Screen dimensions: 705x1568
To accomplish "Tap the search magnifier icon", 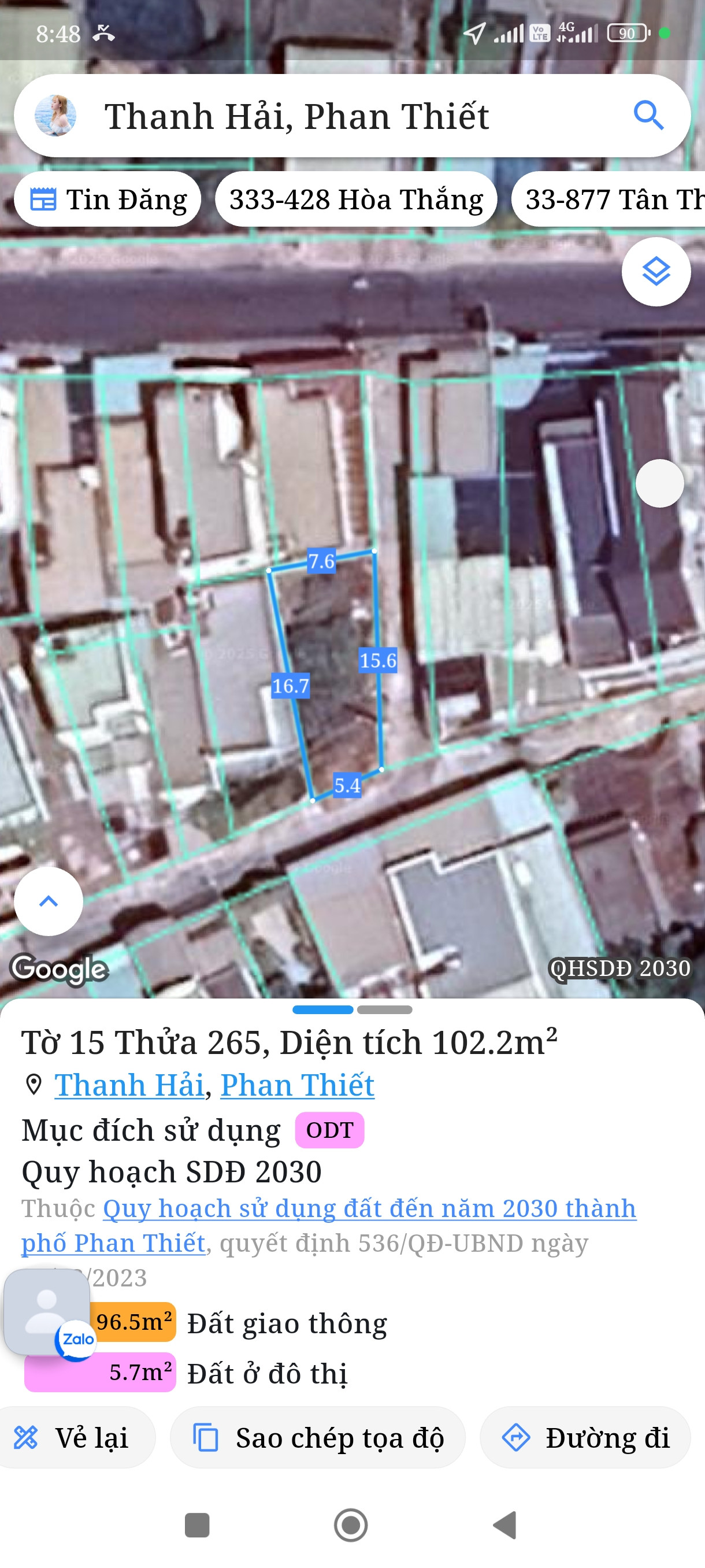I will [x=648, y=116].
